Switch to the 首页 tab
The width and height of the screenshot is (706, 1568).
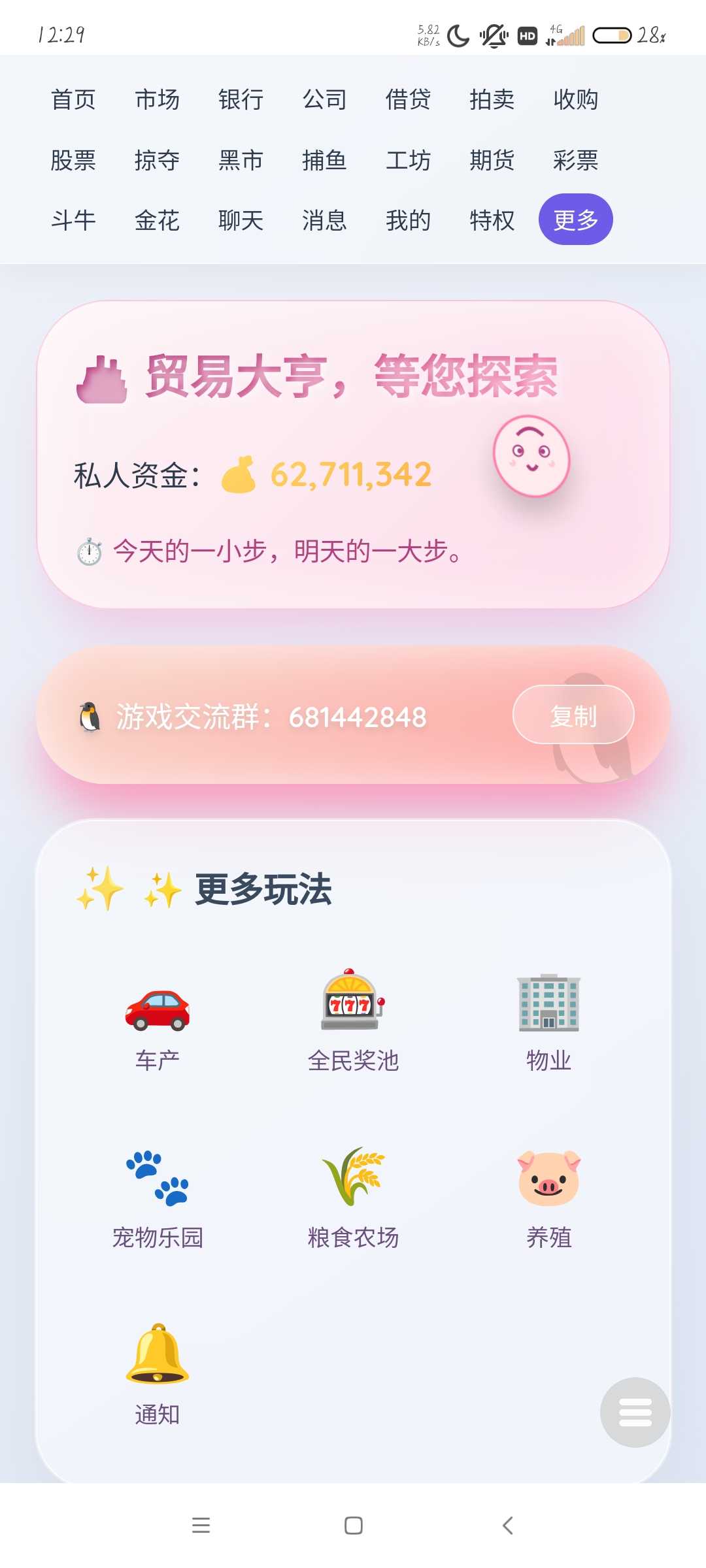73,100
